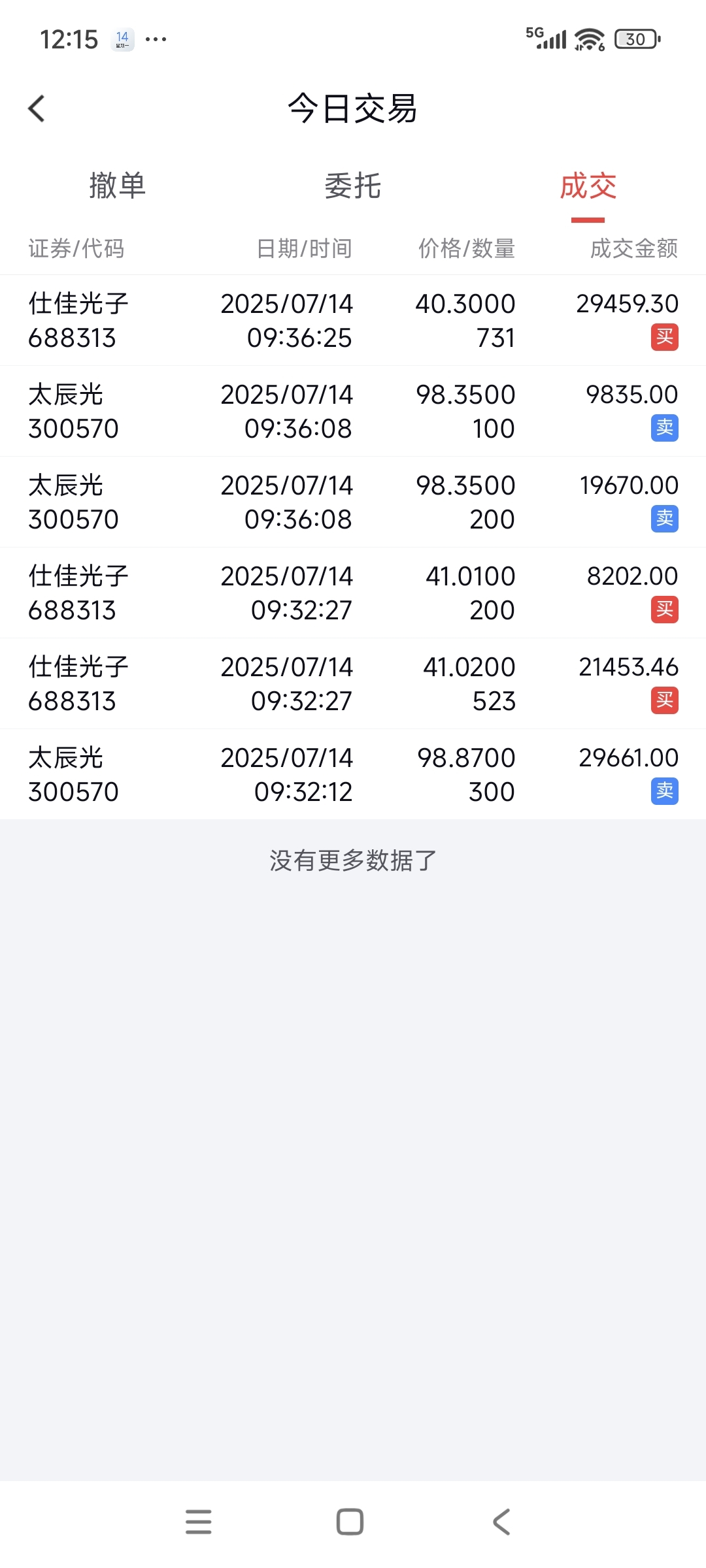
Task: Open the 太辰光 sell record for 19670.00
Action: click(x=353, y=502)
